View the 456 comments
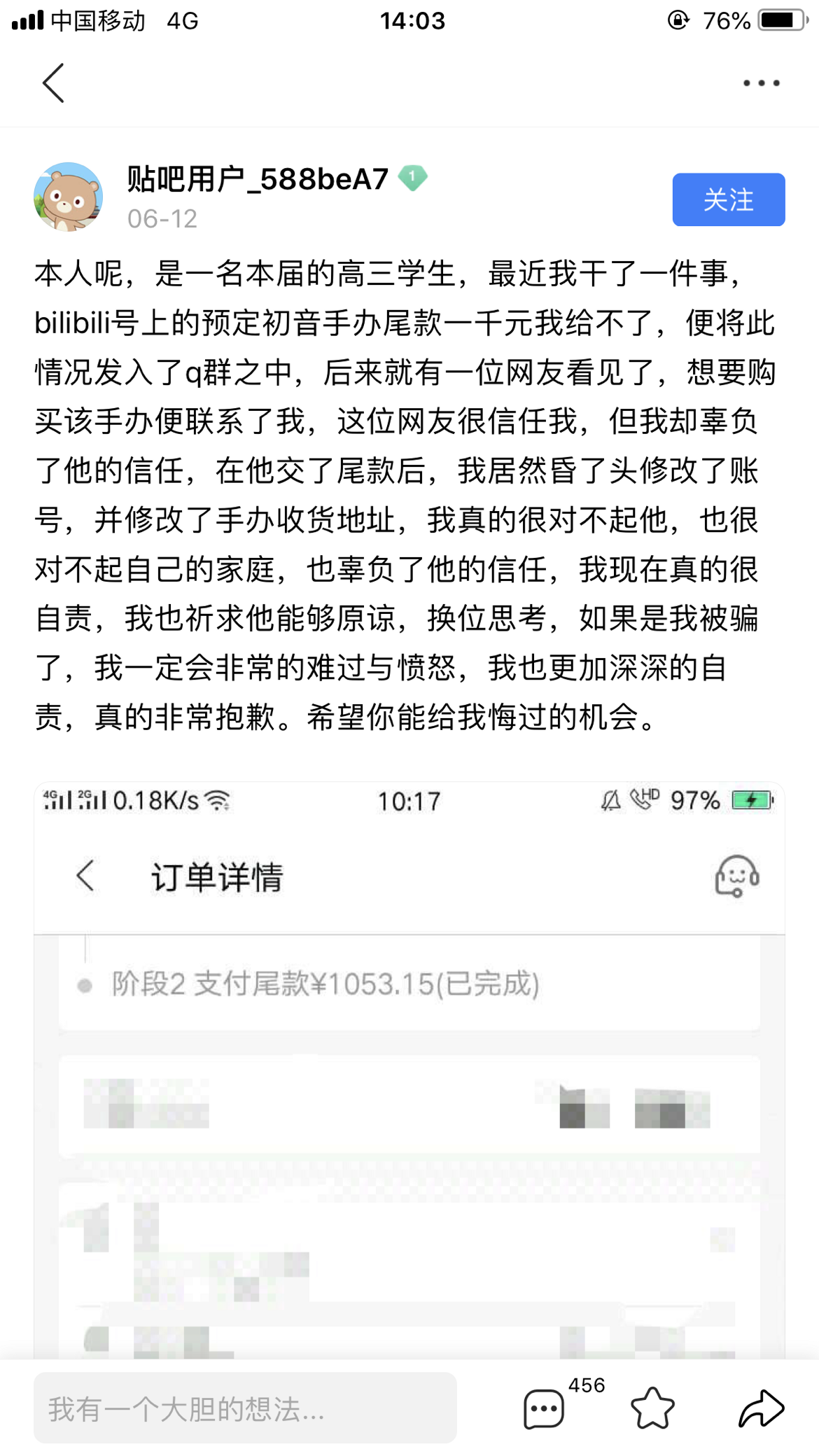 pos(545,1408)
